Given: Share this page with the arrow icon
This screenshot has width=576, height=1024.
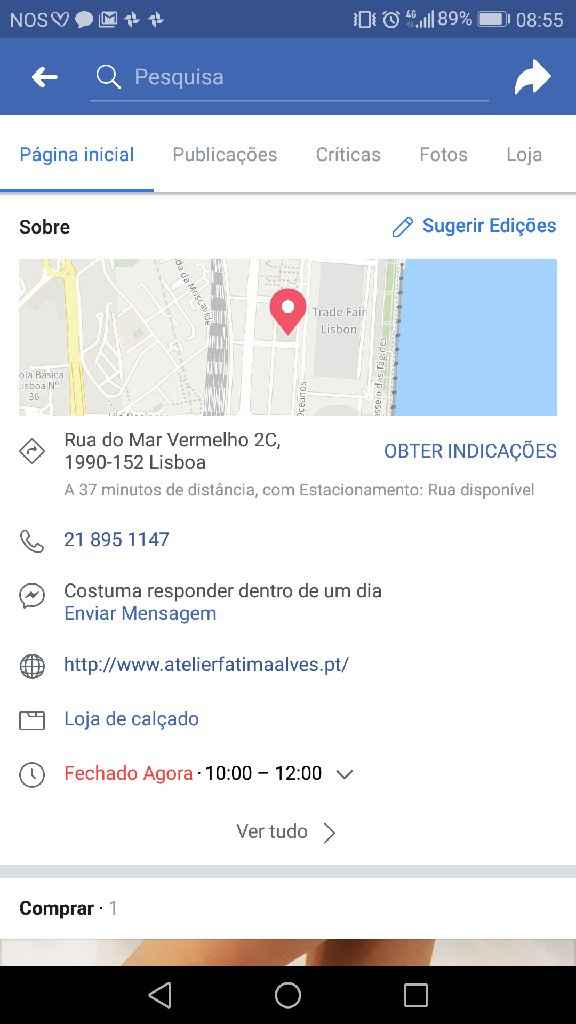Looking at the screenshot, I should (x=532, y=77).
